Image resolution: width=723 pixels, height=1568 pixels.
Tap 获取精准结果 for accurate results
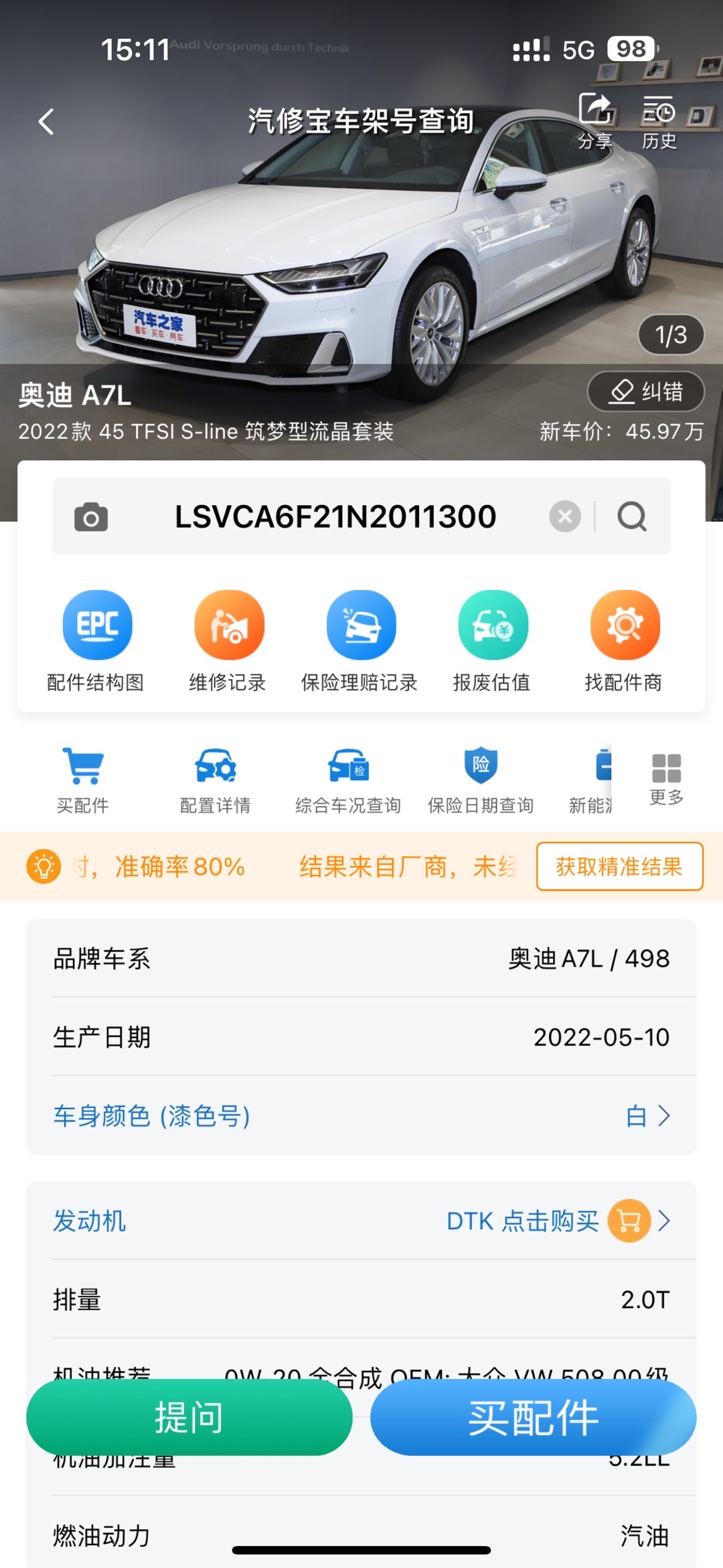pyautogui.click(x=619, y=866)
